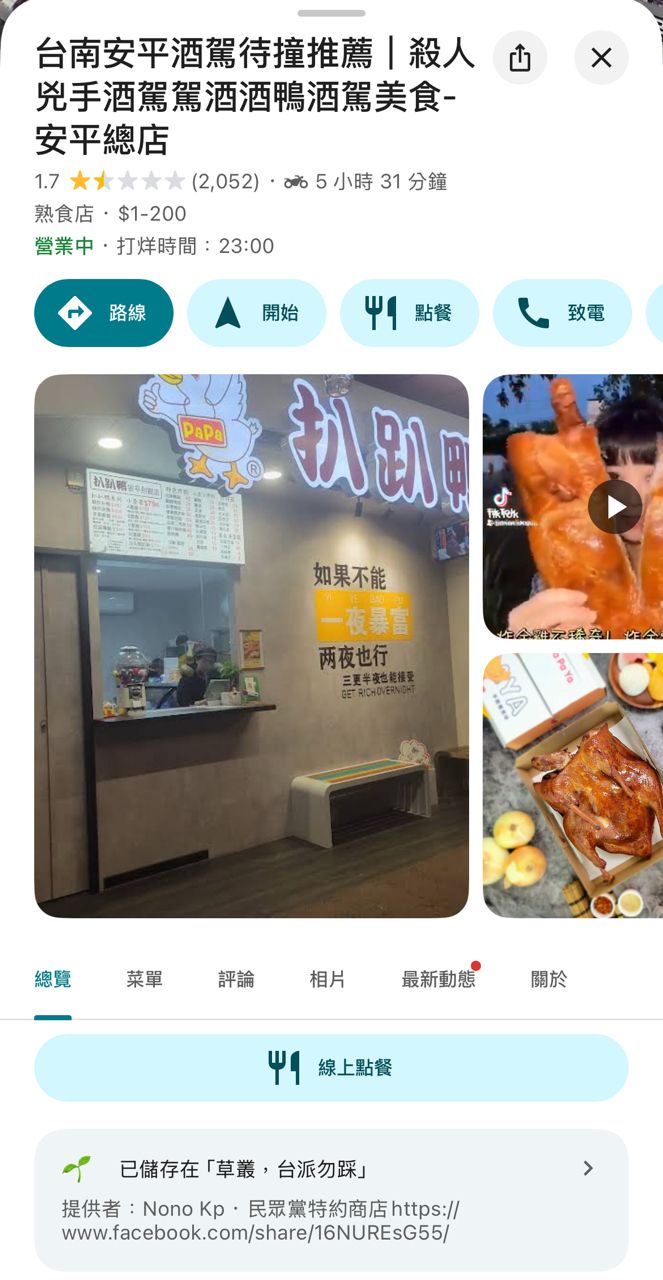The image size is (663, 1280).
Task: Tap the 路線 directions button
Action: pos(104,313)
